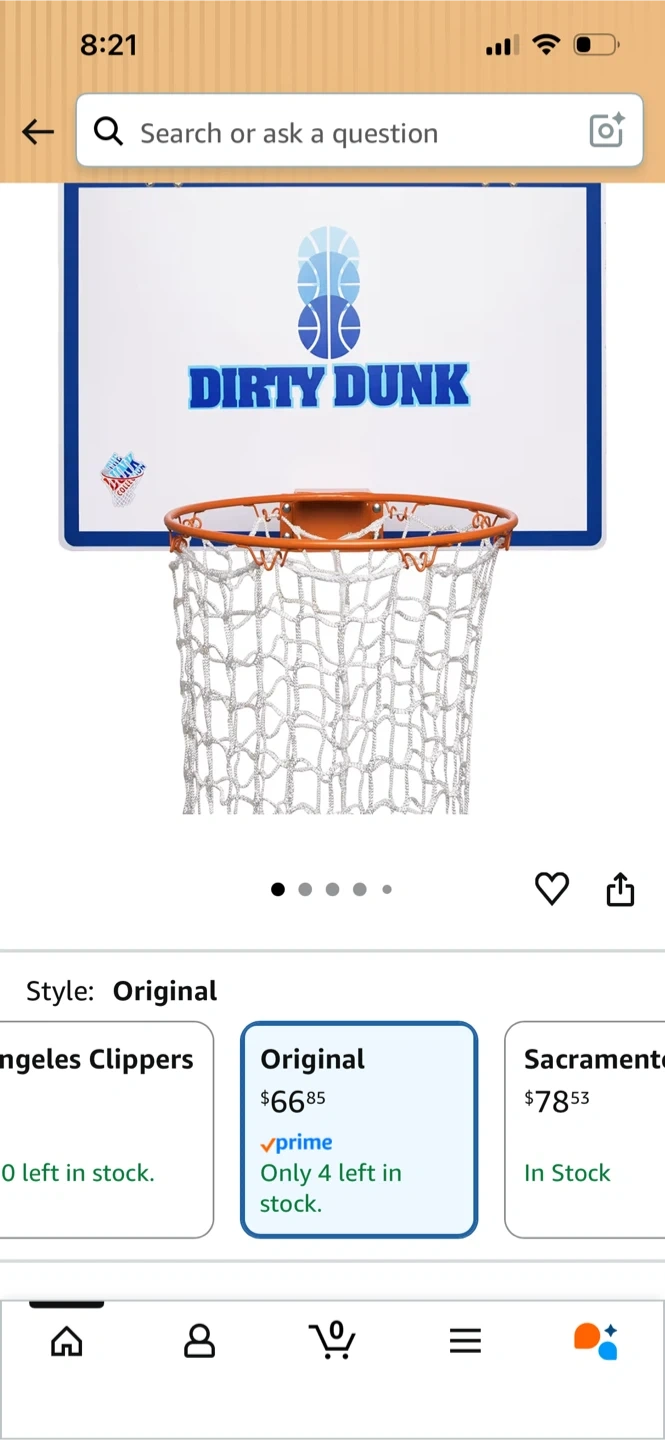Go back using the arrow
The image size is (665, 1440).
click(38, 131)
